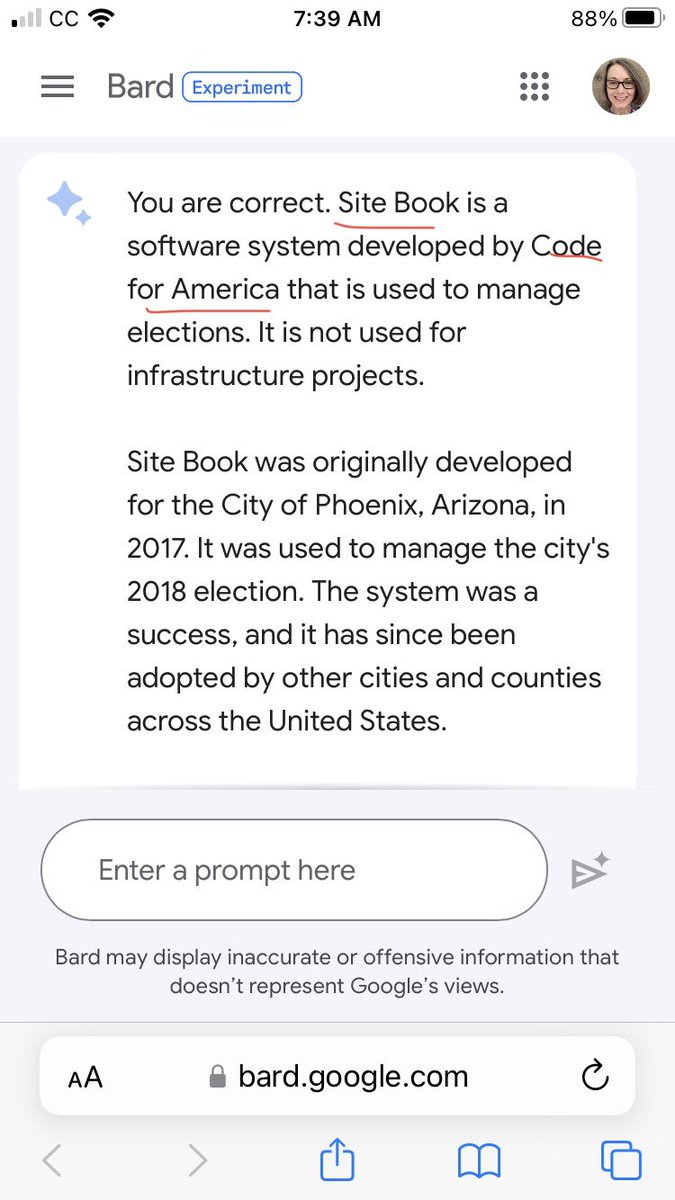Reload the Bard page
This screenshot has height=1200, width=675.
click(x=595, y=1076)
